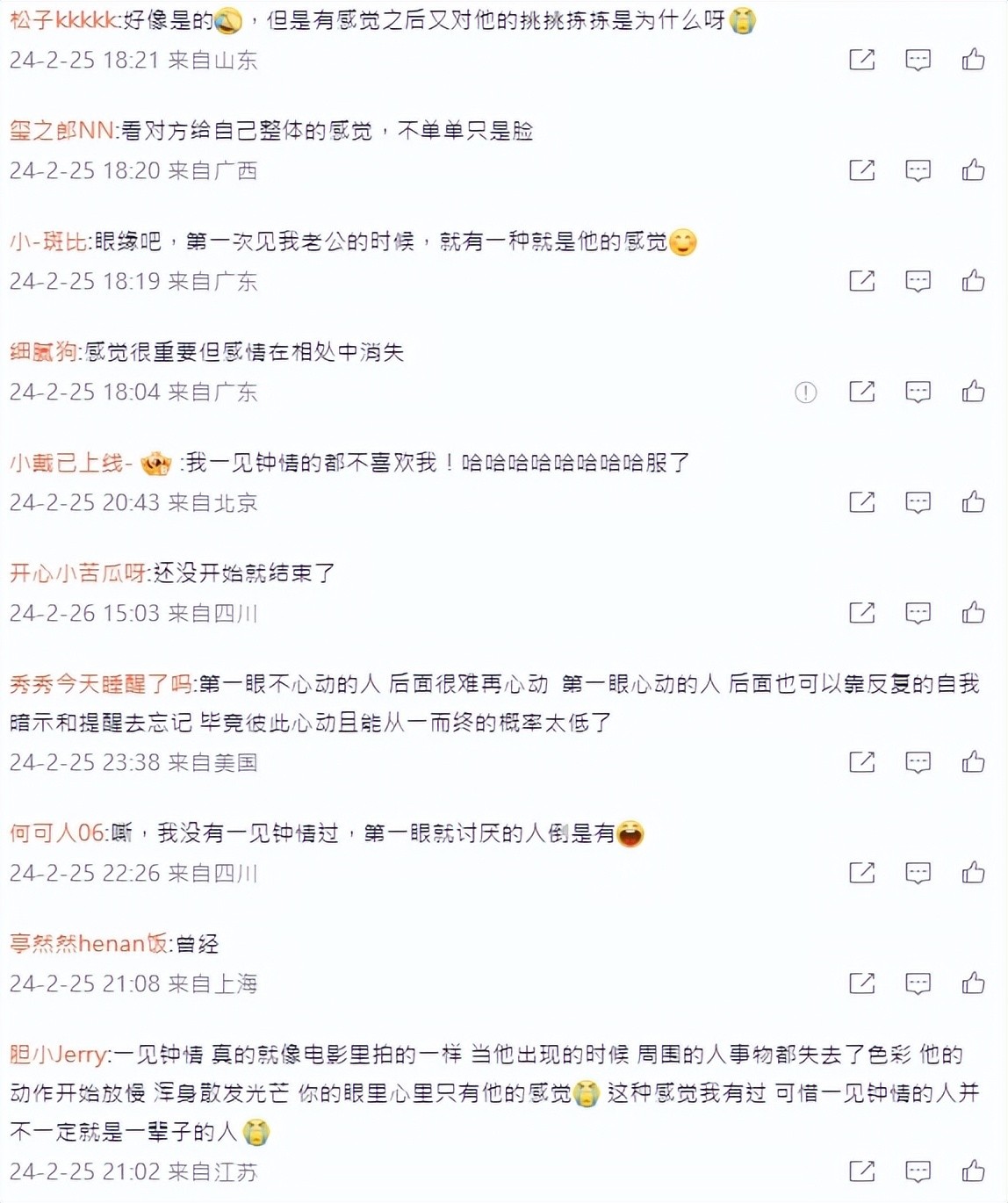Like 亭然然henan饭's comment
The image size is (1008, 1203).
pyautogui.click(x=973, y=983)
